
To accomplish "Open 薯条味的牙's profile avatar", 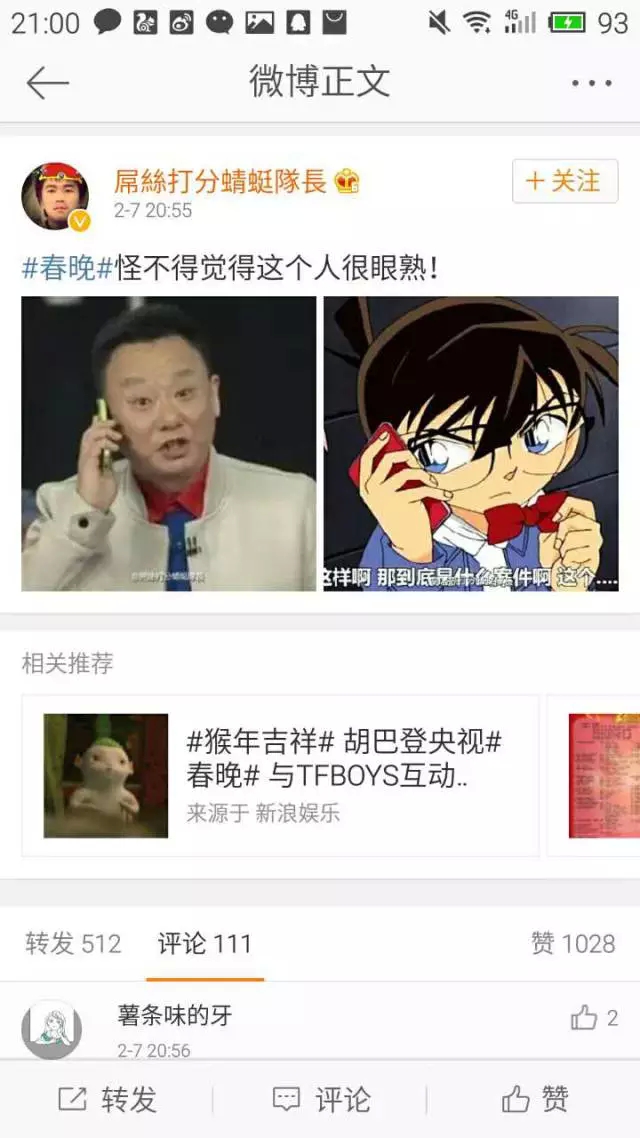I will pos(51,1028).
